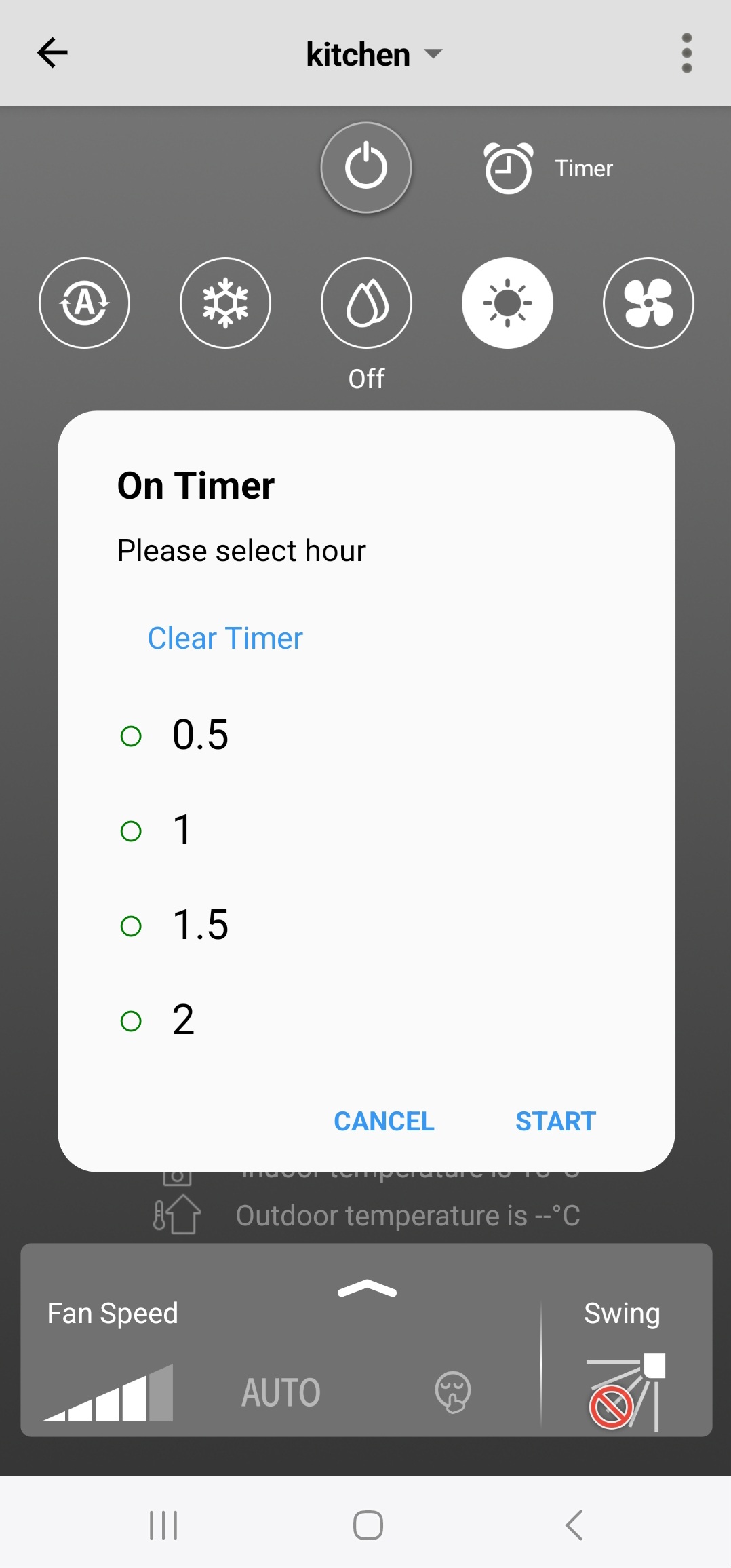Select the 0.5 hour timer option
This screenshot has width=731, height=1568.
132,735
